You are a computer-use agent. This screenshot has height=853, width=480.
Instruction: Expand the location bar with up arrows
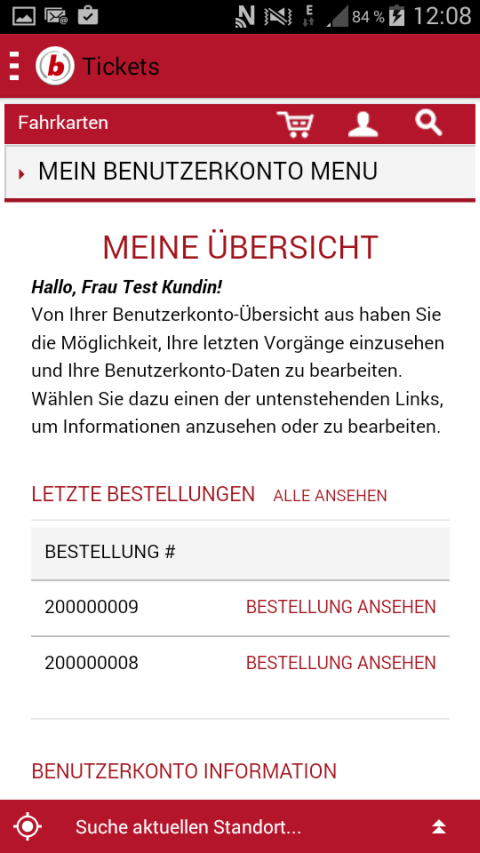point(439,827)
